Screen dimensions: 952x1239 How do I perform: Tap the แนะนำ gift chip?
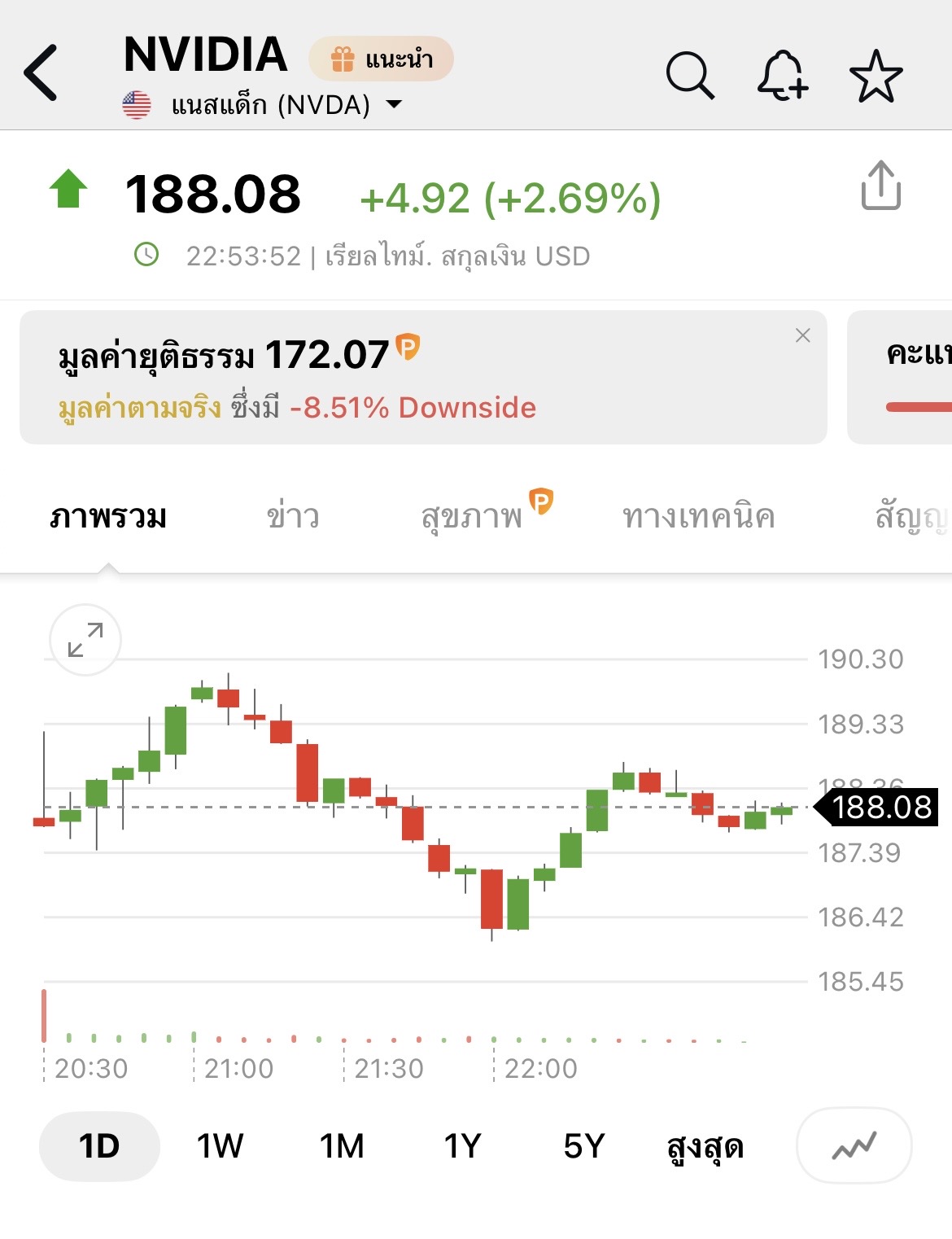pos(381,59)
